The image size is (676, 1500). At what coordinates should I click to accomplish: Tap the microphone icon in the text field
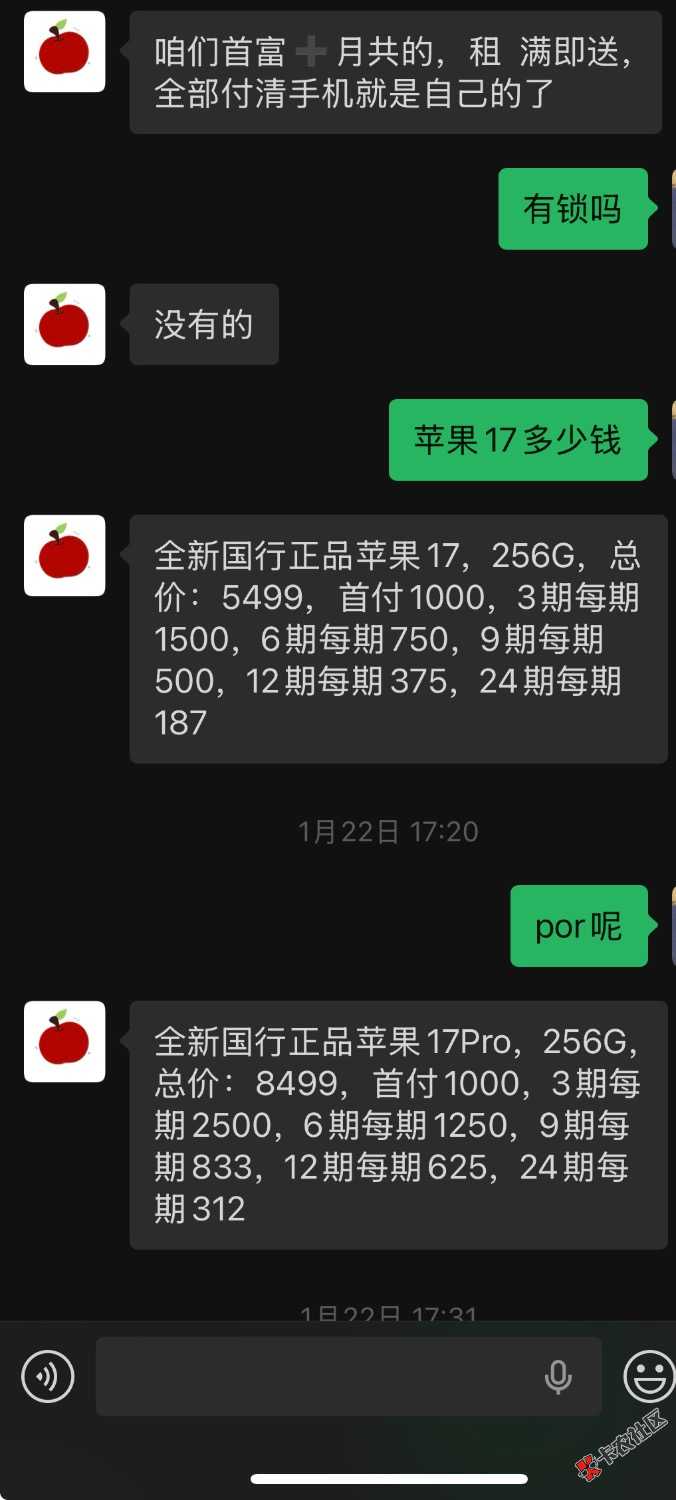coord(558,1376)
